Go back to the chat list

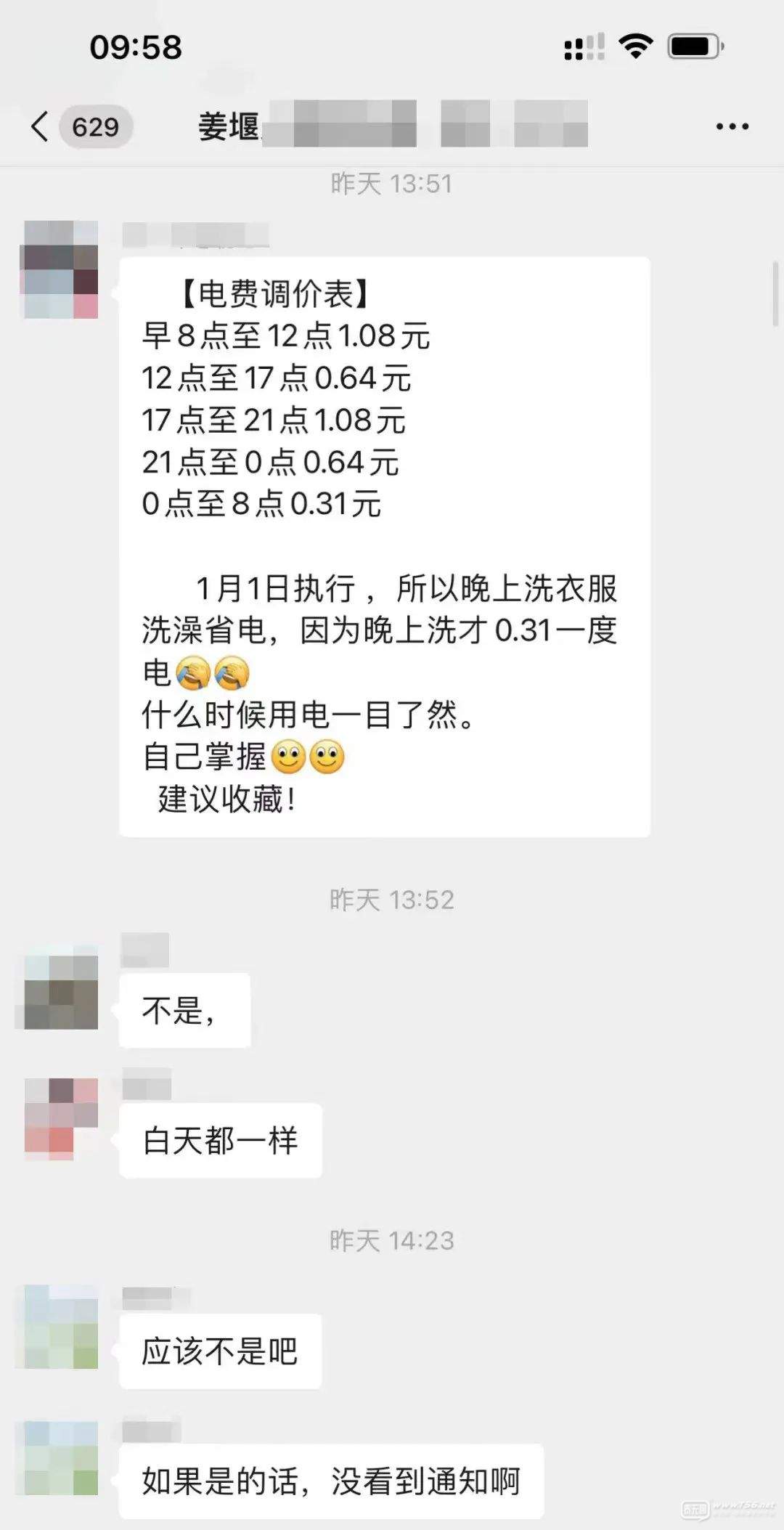coord(41,126)
